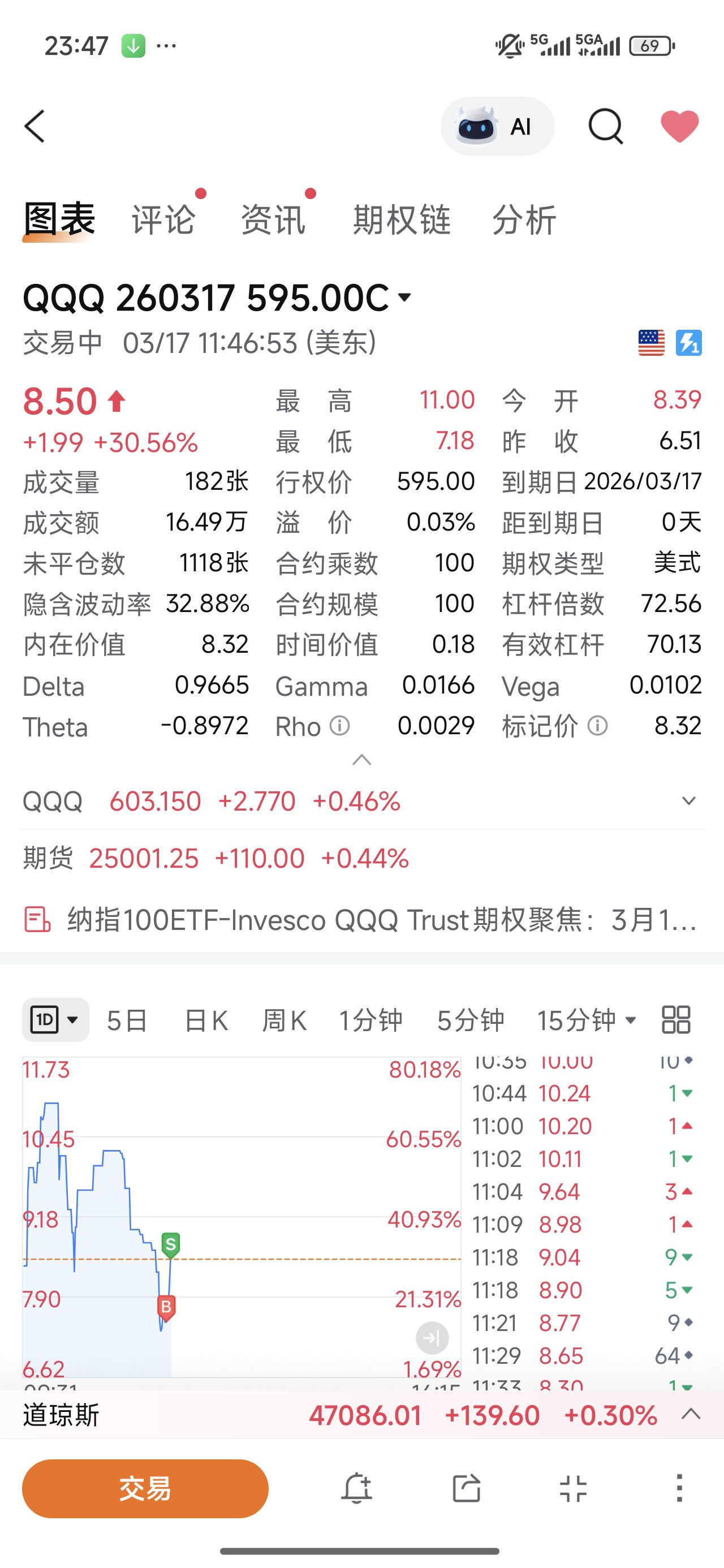
Task: Open the AI assistant button
Action: pos(498,127)
